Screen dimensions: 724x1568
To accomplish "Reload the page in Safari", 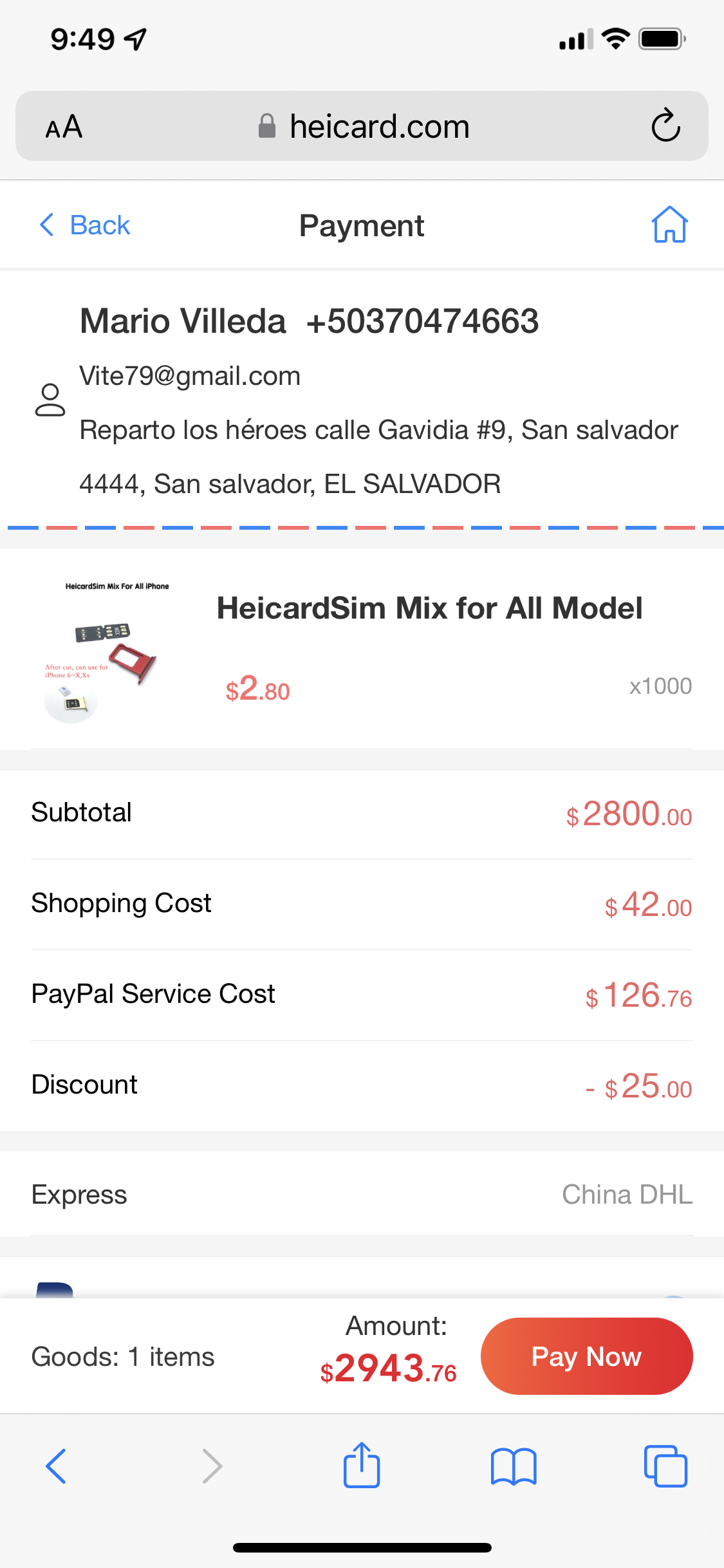I will click(665, 125).
